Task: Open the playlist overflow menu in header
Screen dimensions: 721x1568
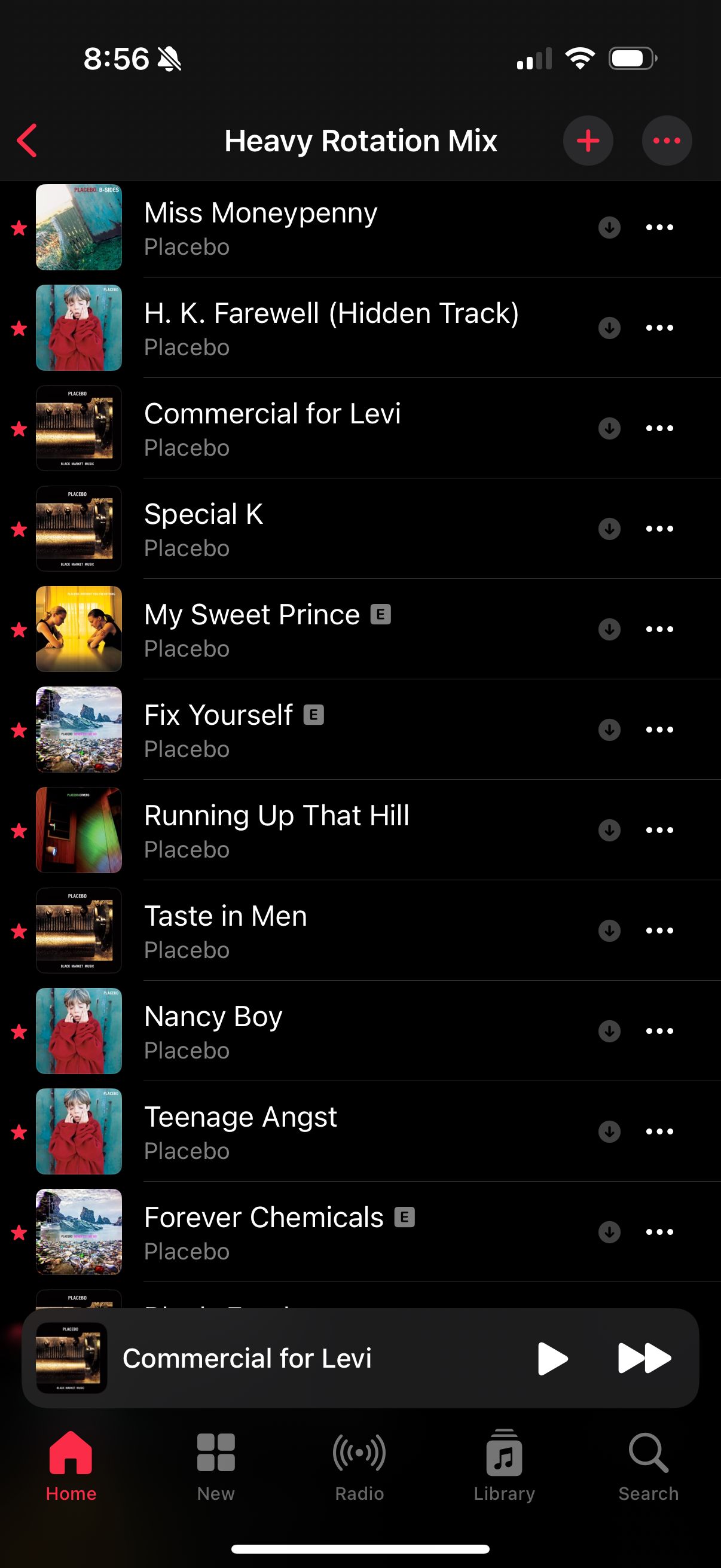Action: tap(666, 141)
